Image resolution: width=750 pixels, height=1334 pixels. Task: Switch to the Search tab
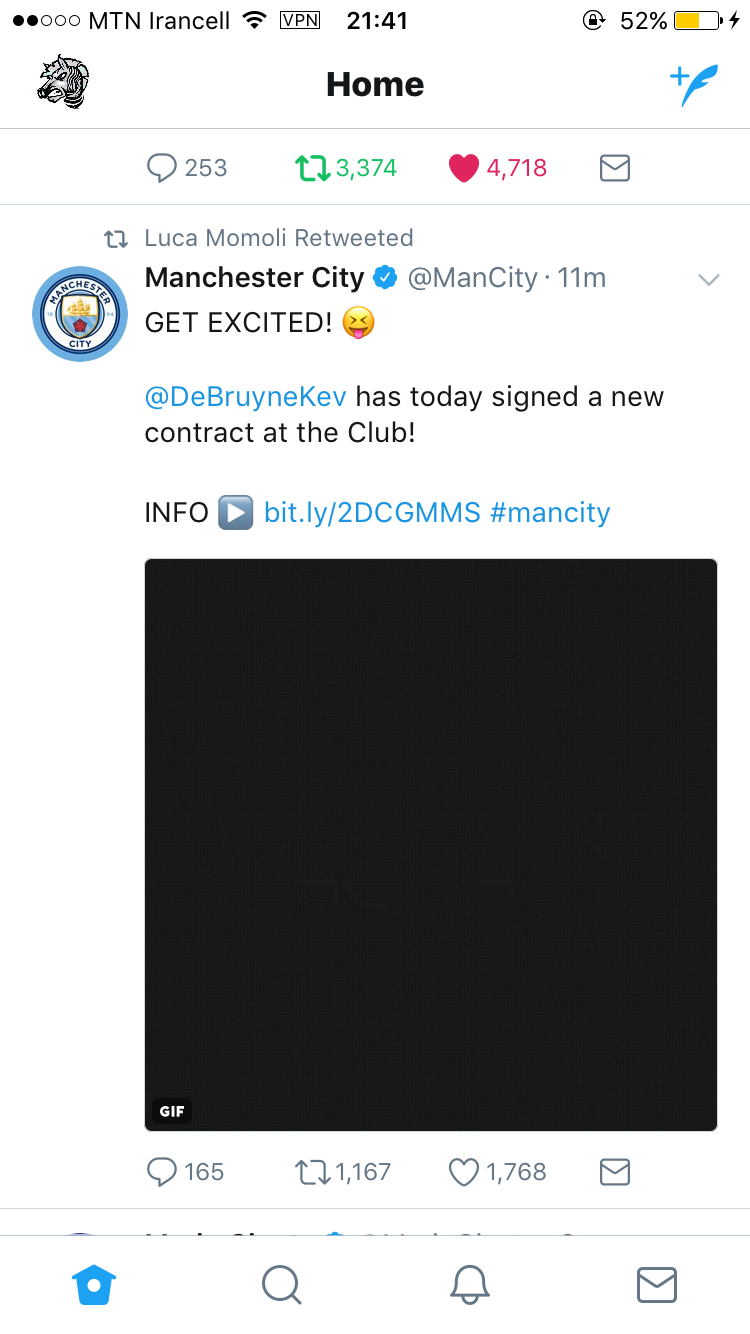coord(282,1285)
